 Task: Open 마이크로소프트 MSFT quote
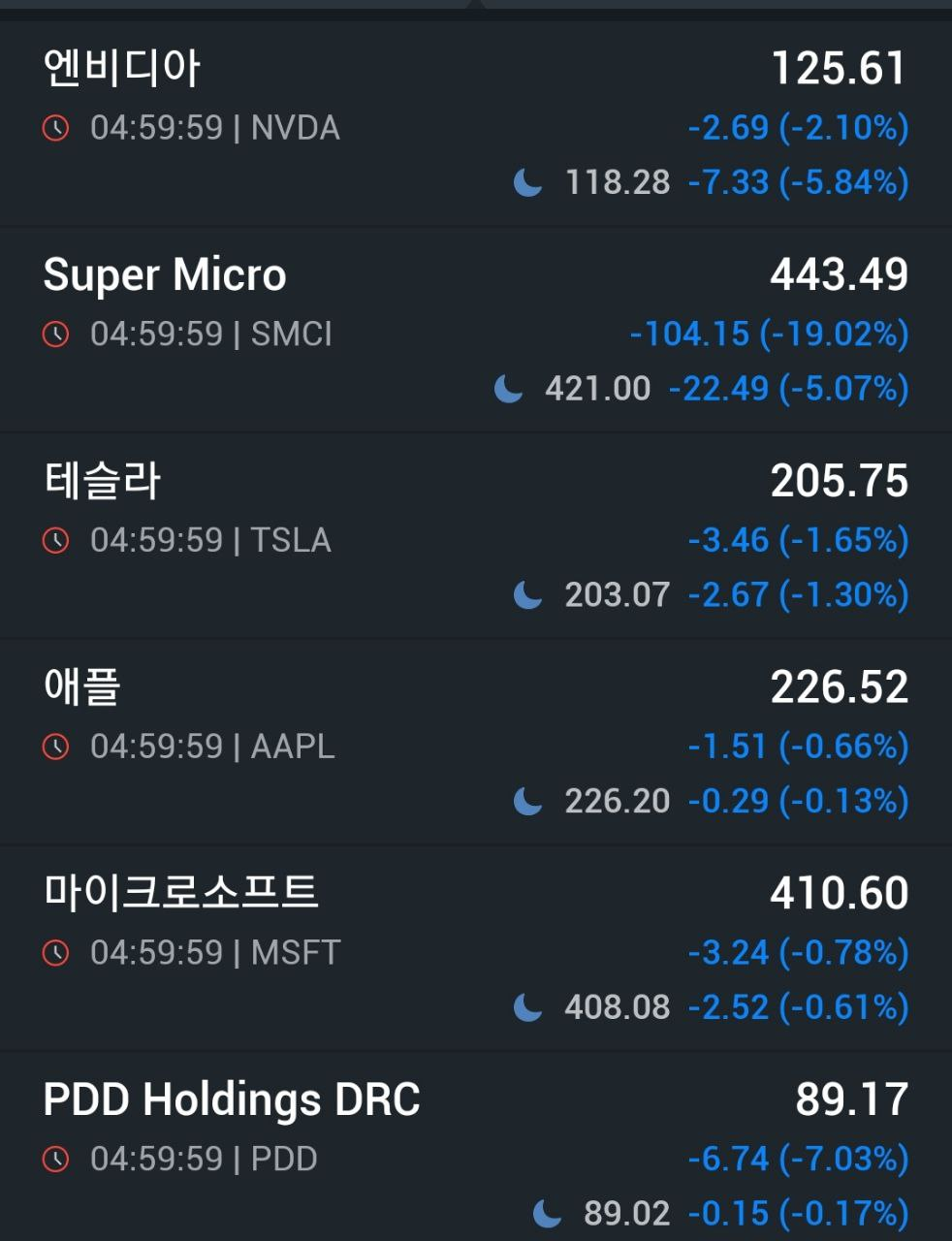pyautogui.click(x=476, y=948)
